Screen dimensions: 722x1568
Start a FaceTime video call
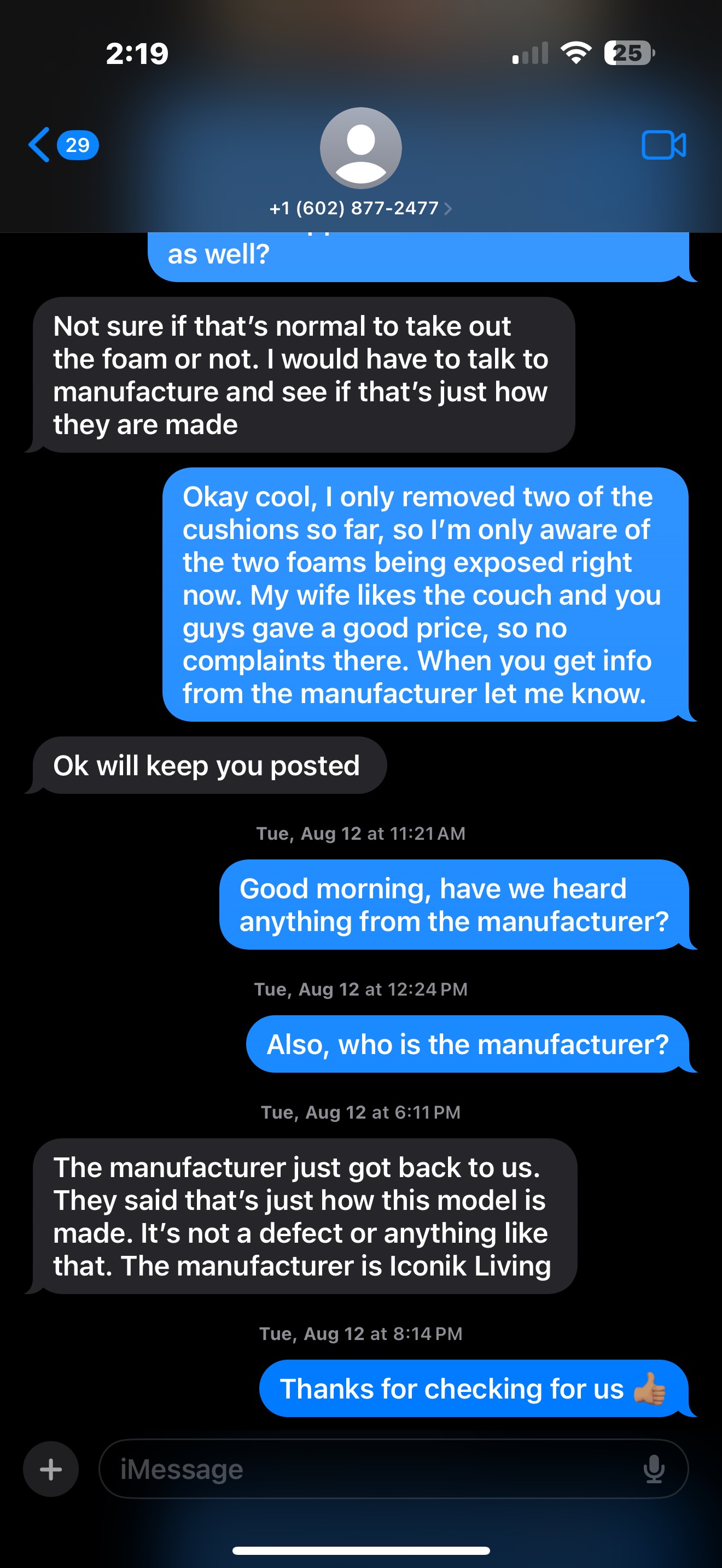[x=663, y=145]
